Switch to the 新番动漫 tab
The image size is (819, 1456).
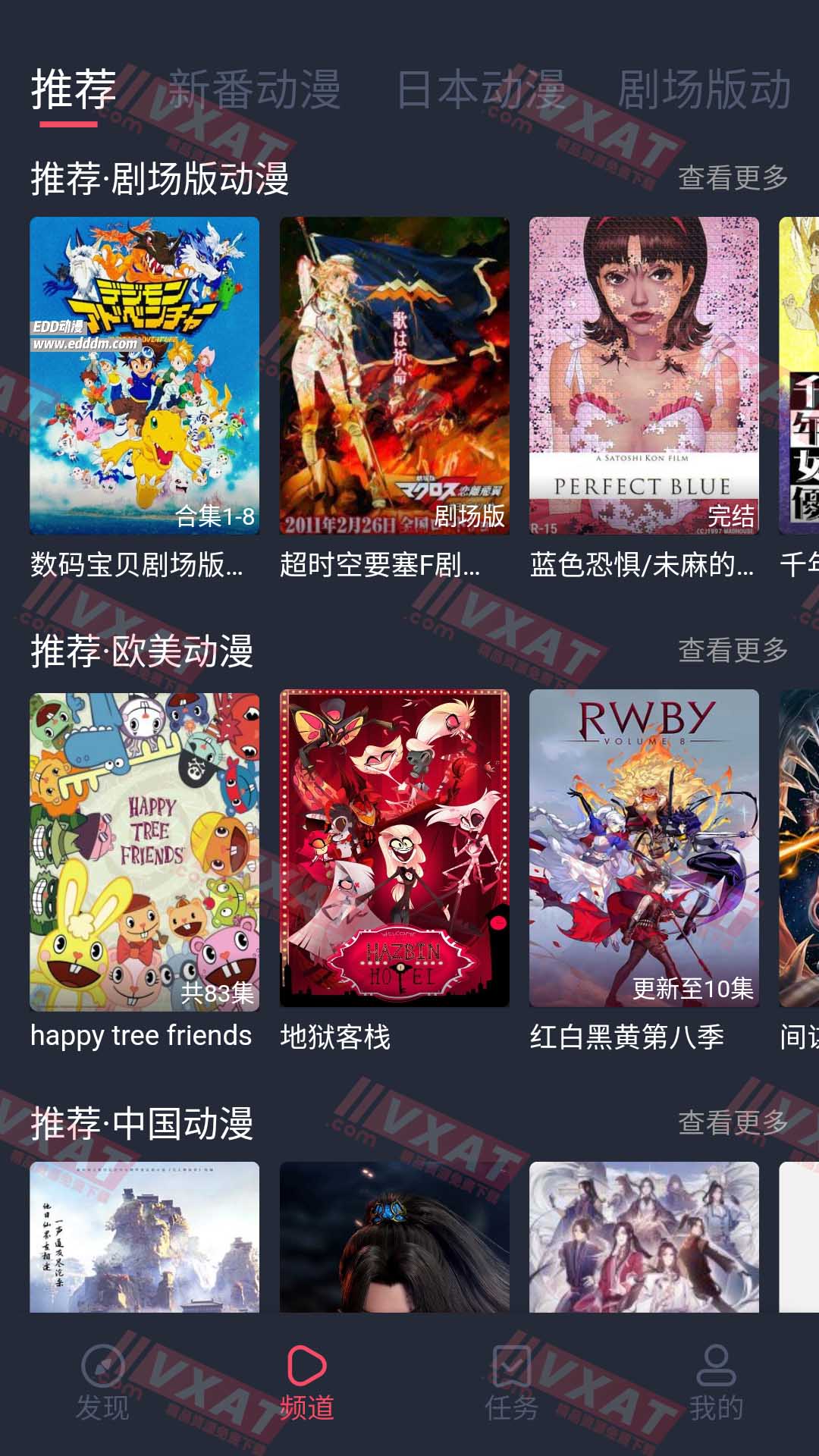click(254, 89)
